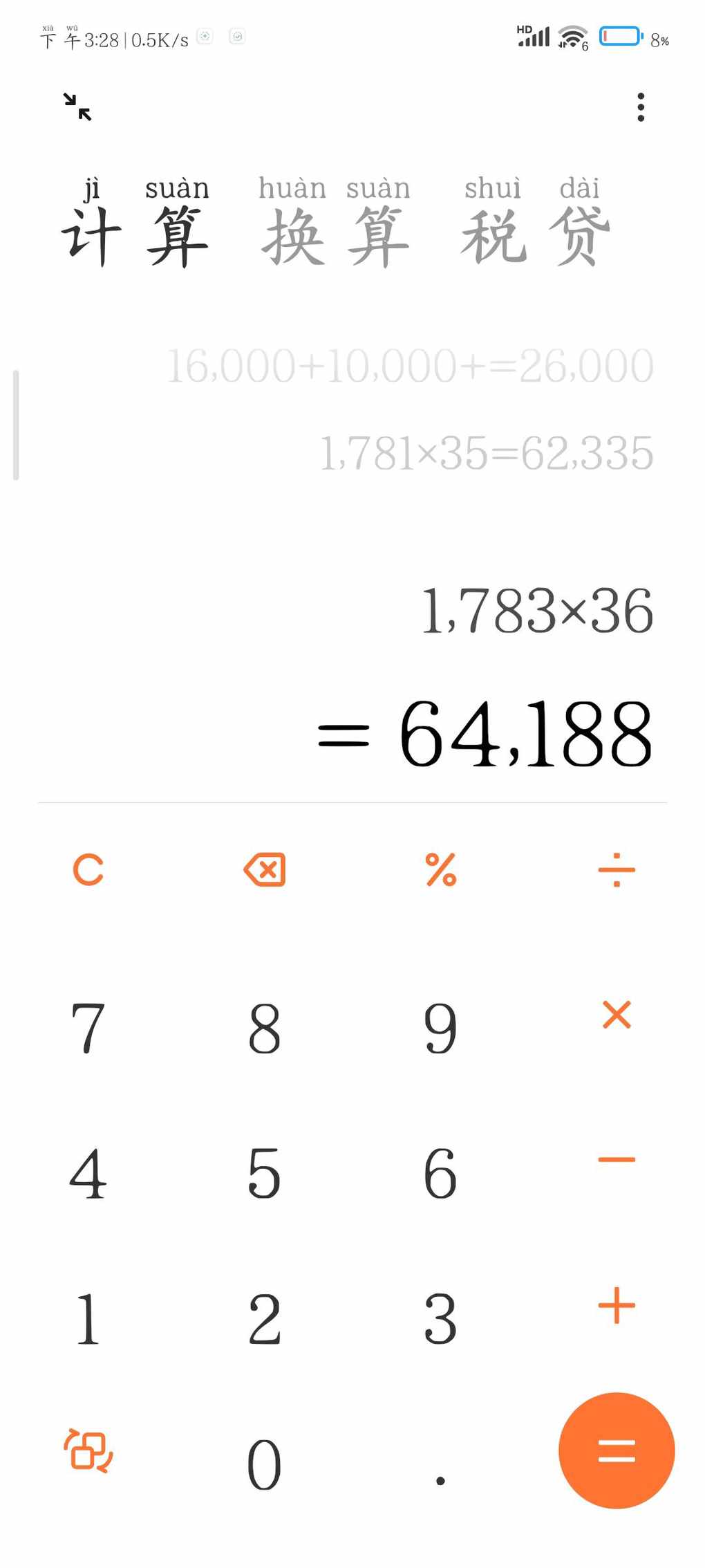This screenshot has width=705, height=1568.
Task: Open the three-dot overflow menu
Action: point(641,107)
